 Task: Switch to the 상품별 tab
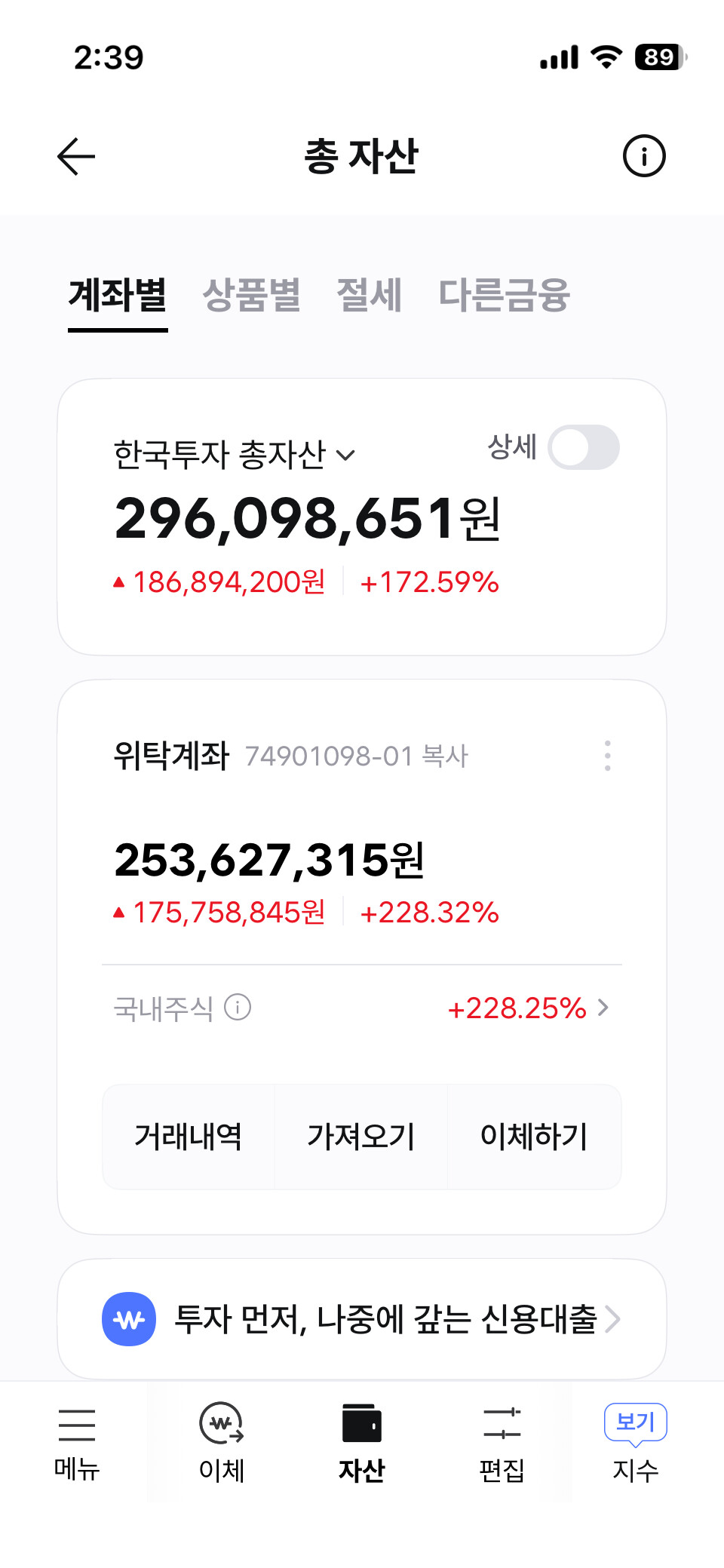pos(252,294)
